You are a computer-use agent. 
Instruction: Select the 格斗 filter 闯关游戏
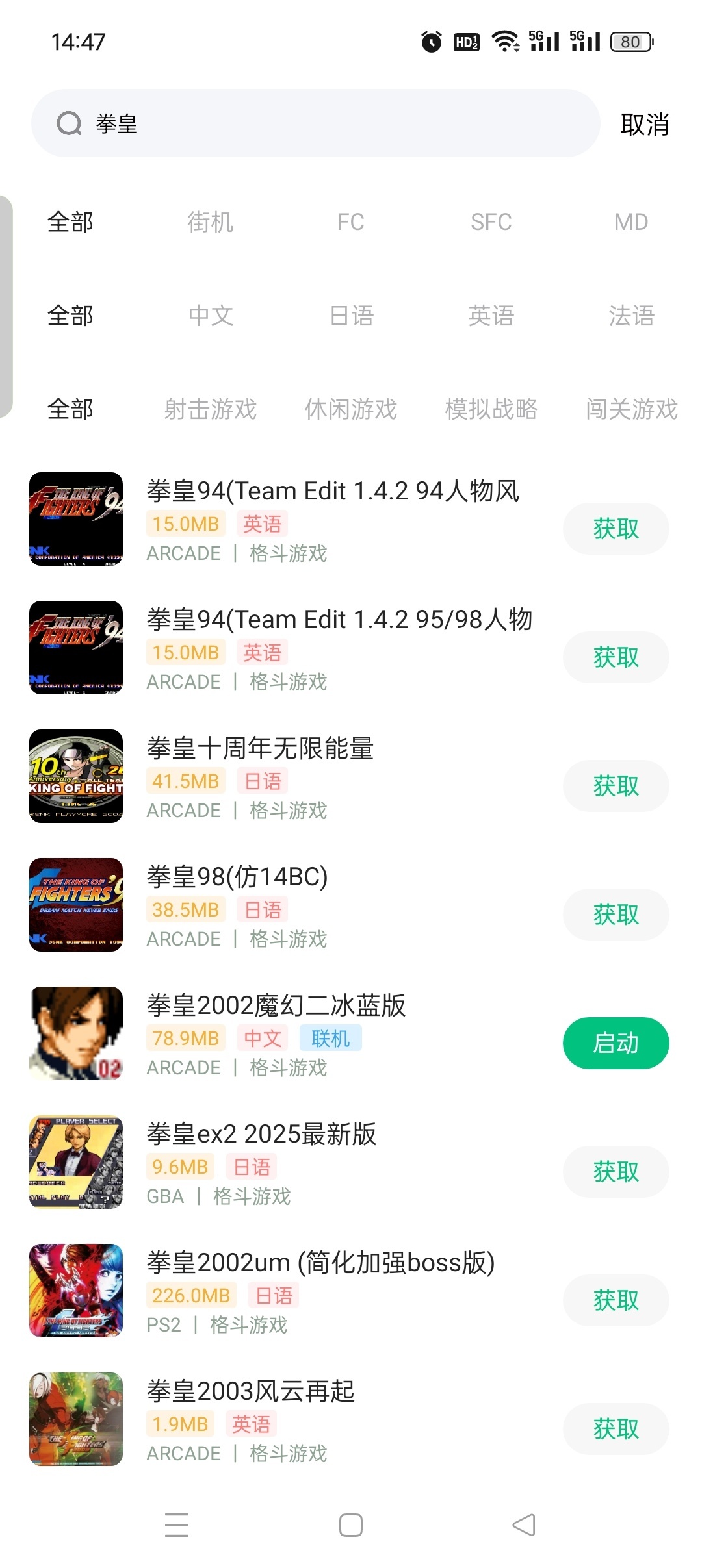pyautogui.click(x=631, y=409)
